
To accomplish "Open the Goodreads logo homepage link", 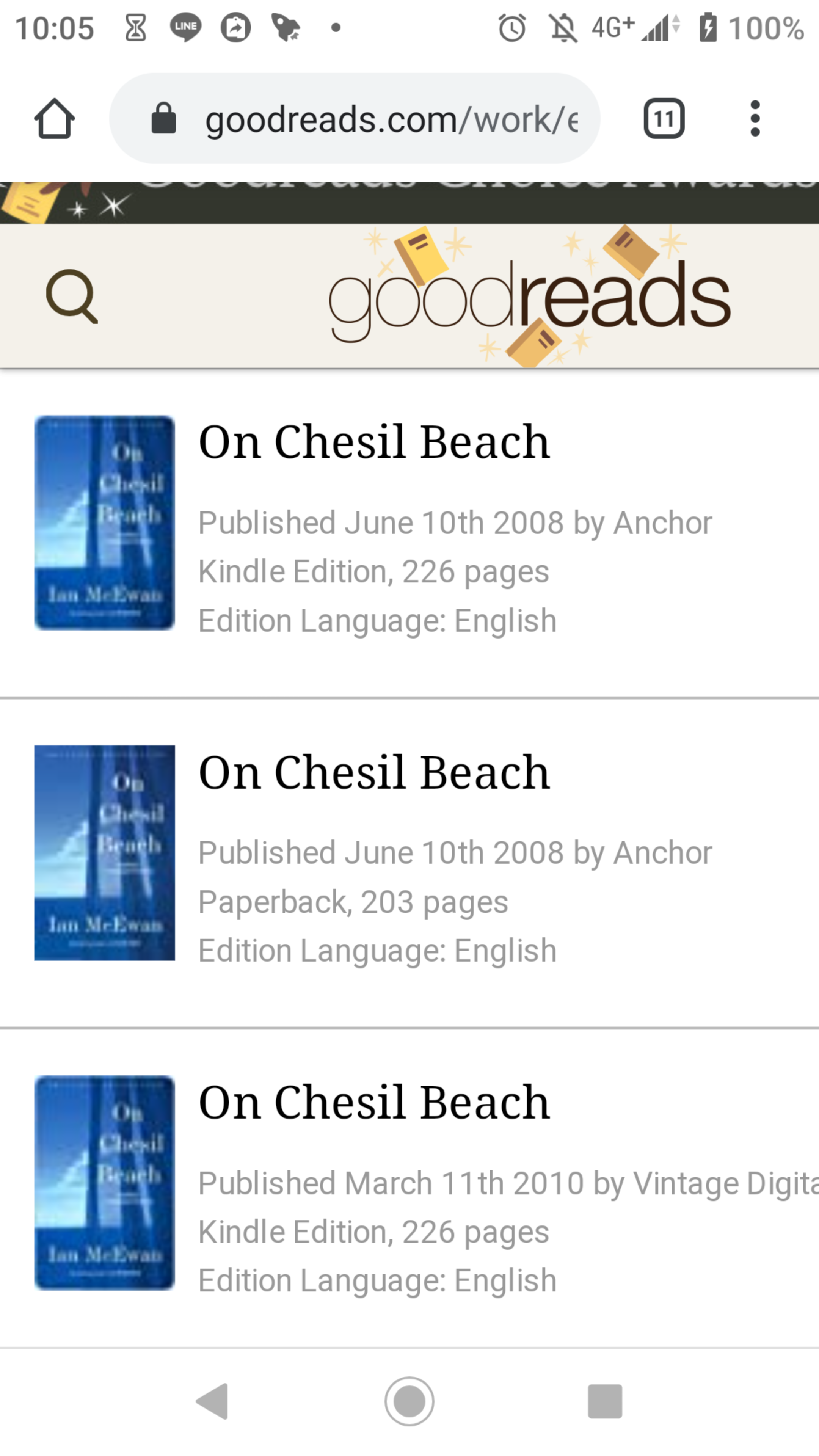I will [530, 296].
